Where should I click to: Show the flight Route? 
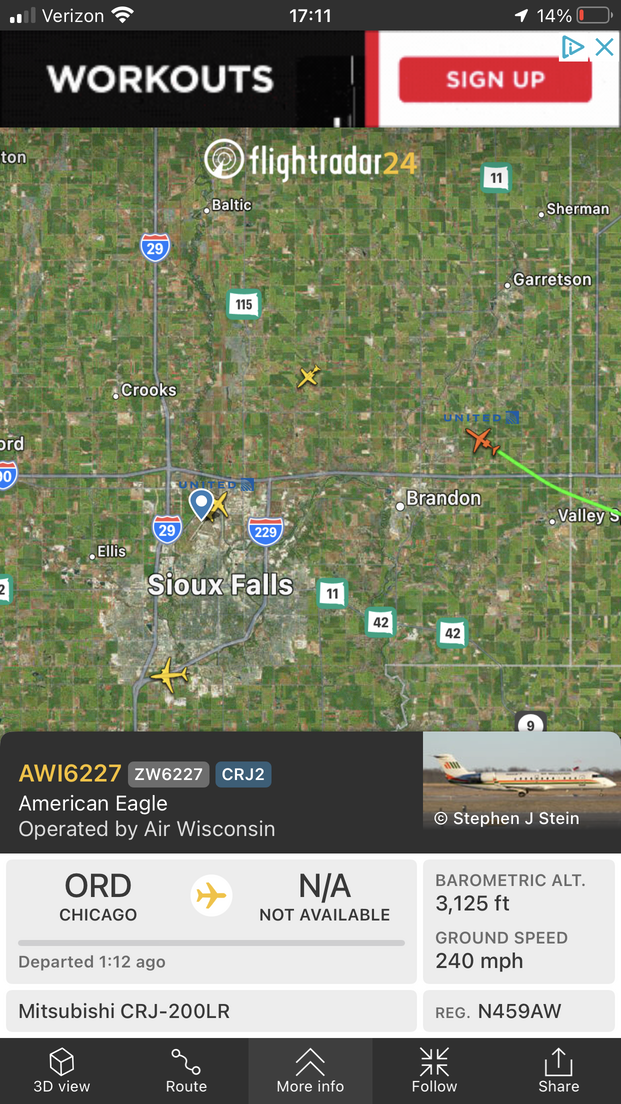tap(186, 1070)
